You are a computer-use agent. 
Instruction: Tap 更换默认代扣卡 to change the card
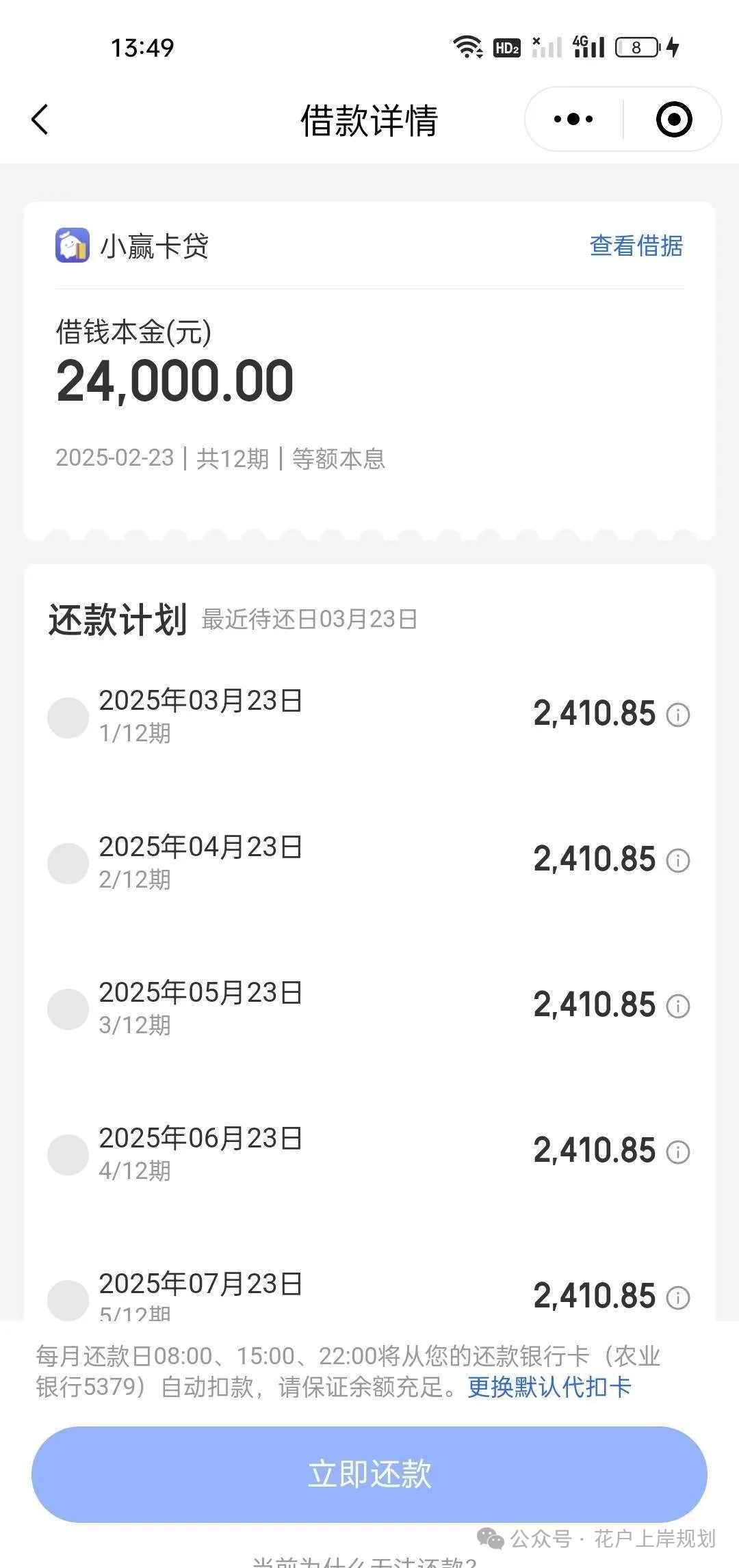[549, 1387]
